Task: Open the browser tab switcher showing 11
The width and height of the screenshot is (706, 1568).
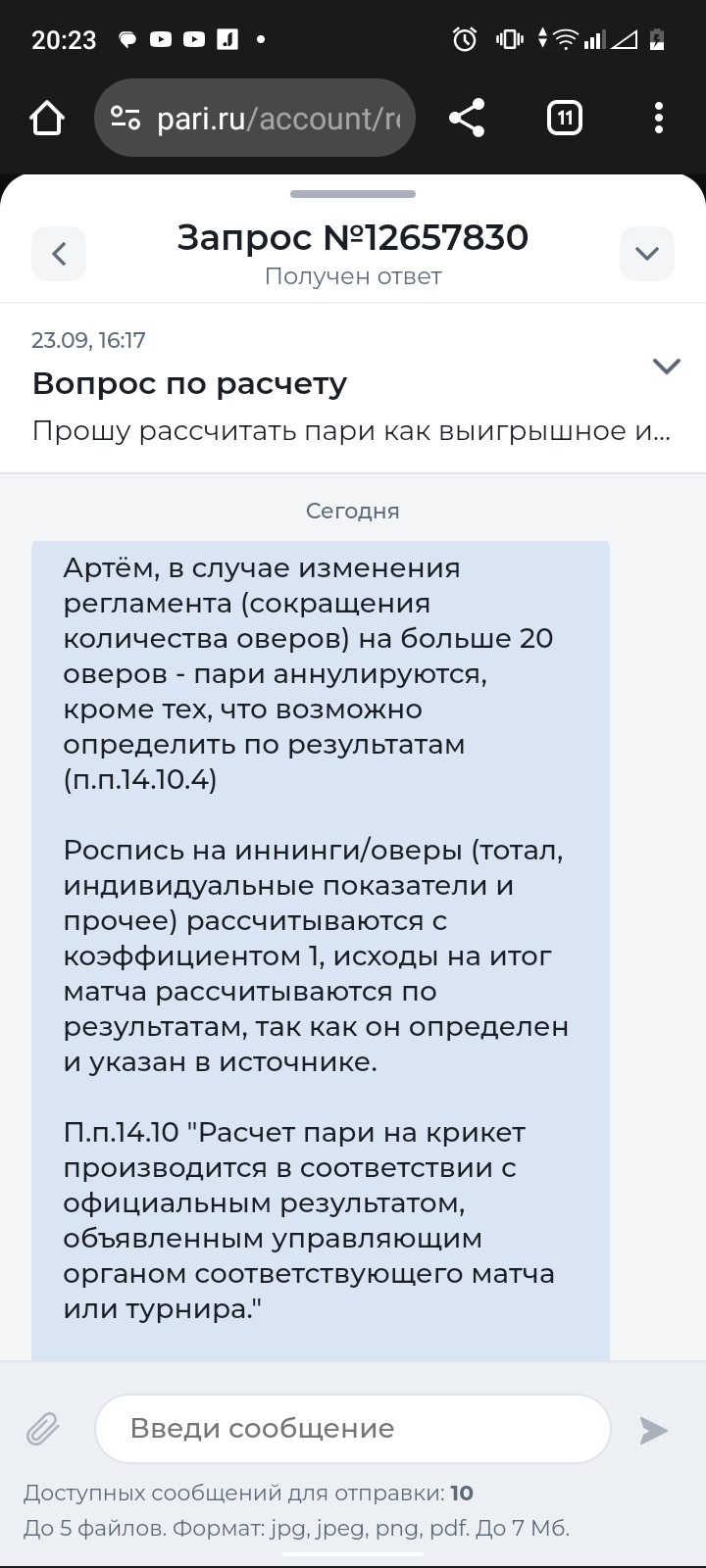Action: 564,119
